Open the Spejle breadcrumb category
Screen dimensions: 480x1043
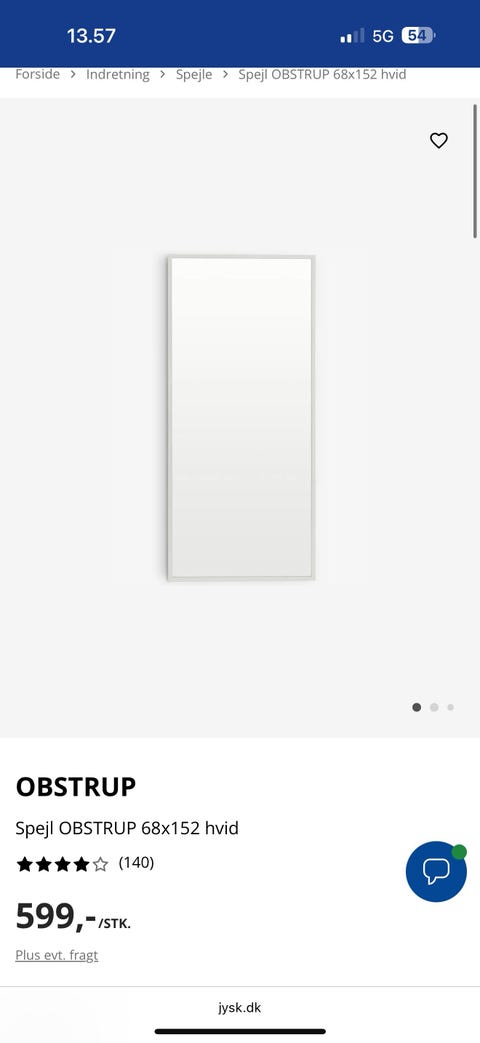tap(194, 74)
